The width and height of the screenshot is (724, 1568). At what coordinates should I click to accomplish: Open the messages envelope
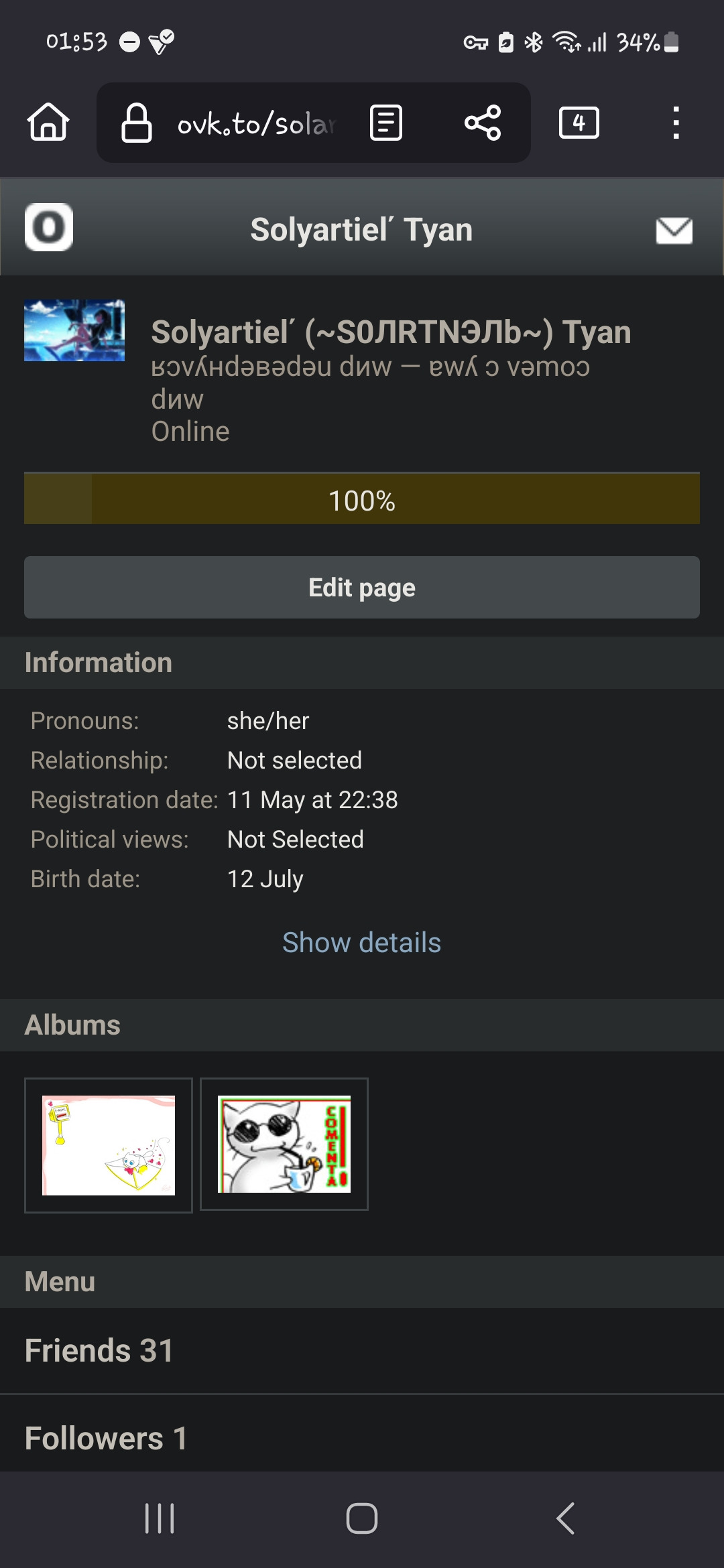[674, 231]
